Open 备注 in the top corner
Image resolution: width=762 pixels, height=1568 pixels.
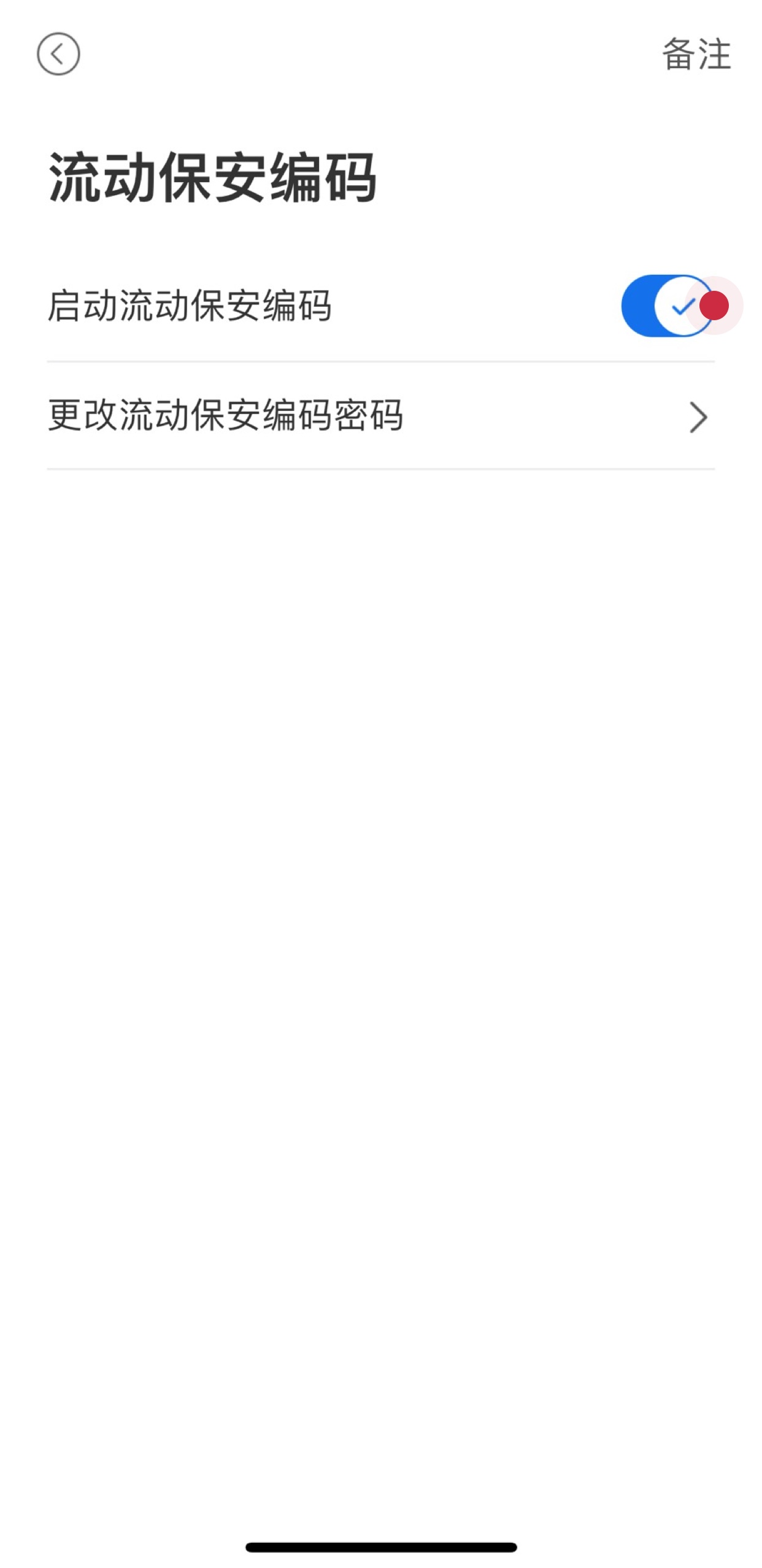point(696,54)
